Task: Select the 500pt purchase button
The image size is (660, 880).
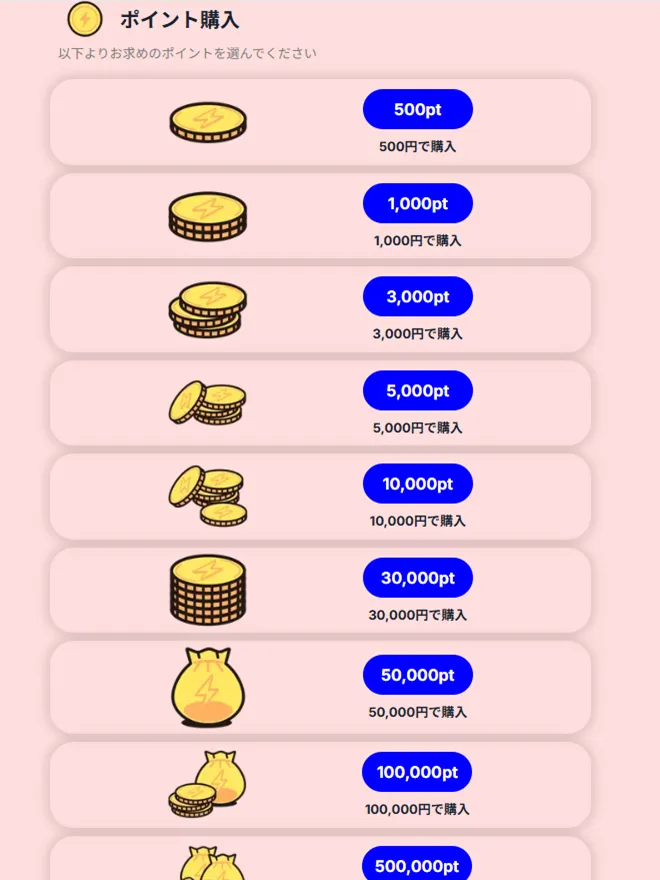Action: click(x=417, y=110)
